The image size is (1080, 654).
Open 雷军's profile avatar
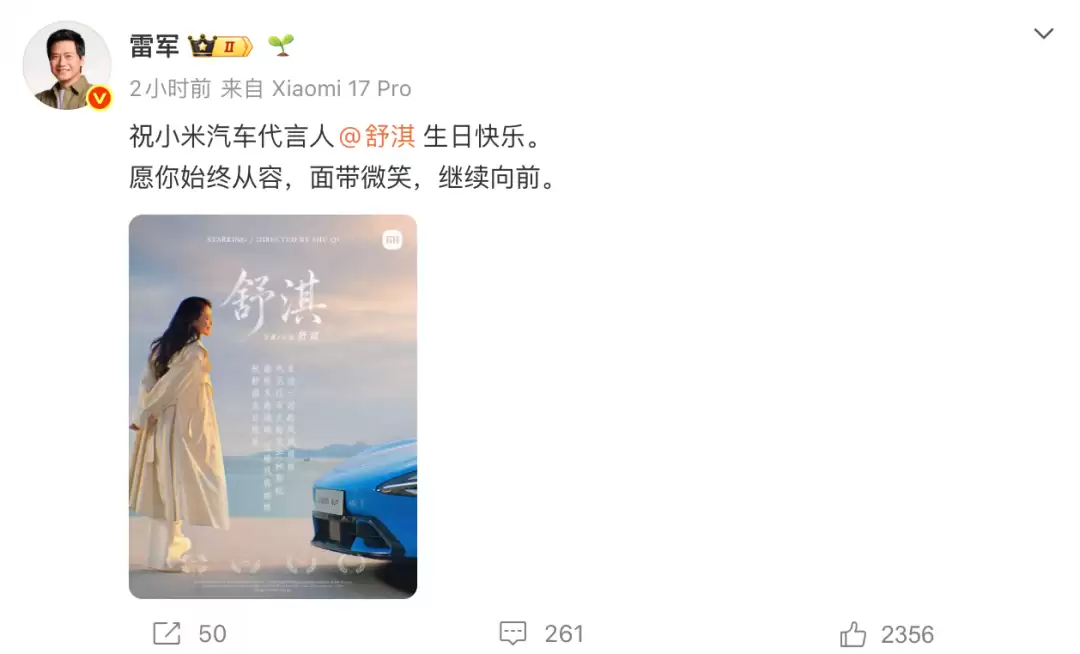click(x=67, y=66)
